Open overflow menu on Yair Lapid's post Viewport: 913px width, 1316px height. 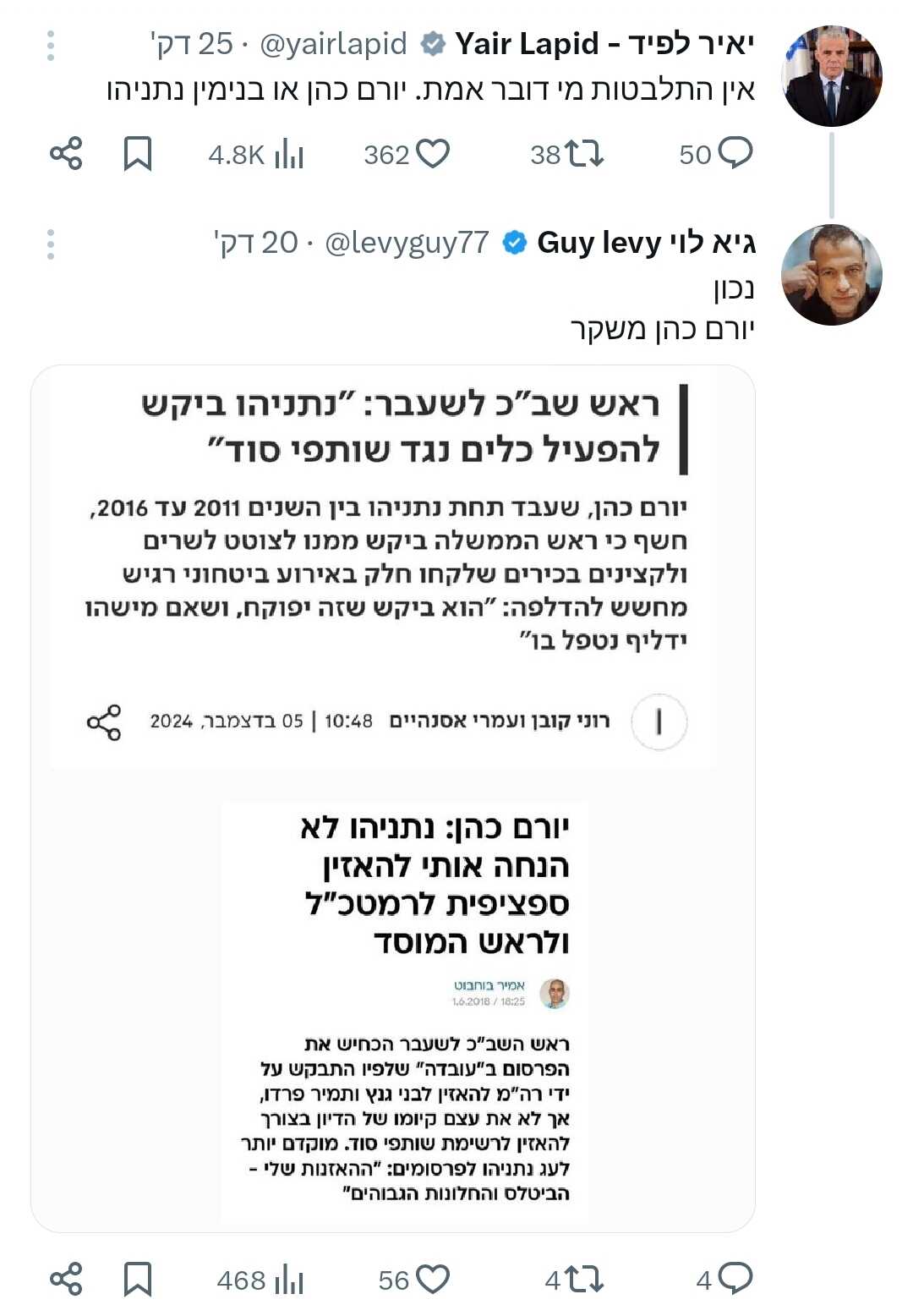(51, 46)
